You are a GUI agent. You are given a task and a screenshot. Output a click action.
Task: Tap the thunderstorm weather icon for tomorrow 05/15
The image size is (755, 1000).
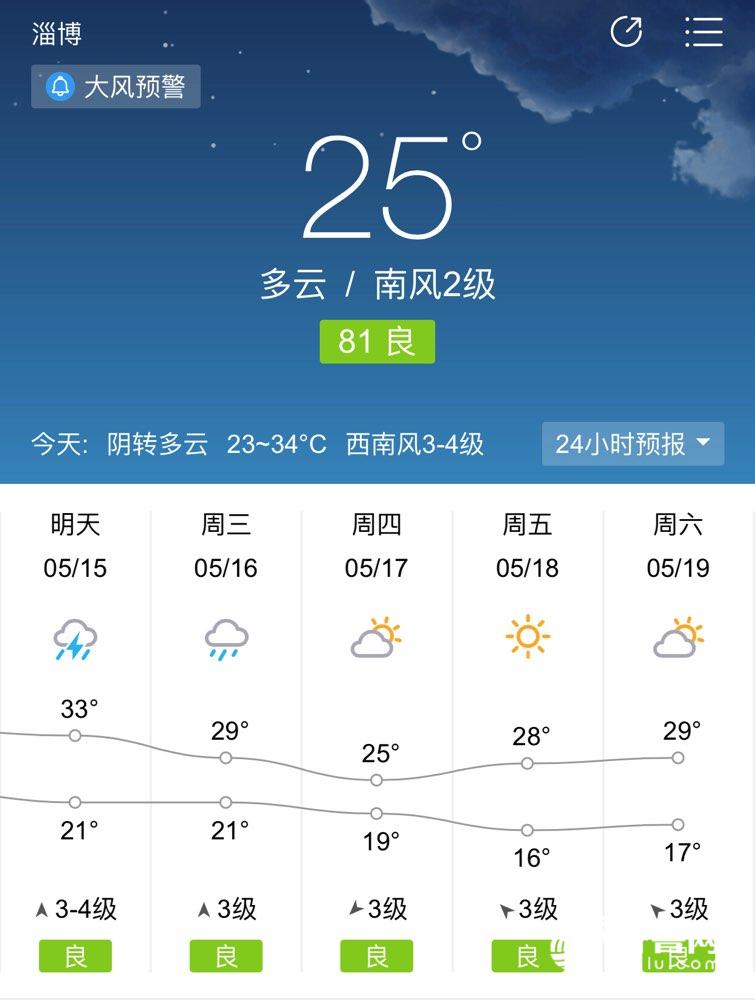75,637
